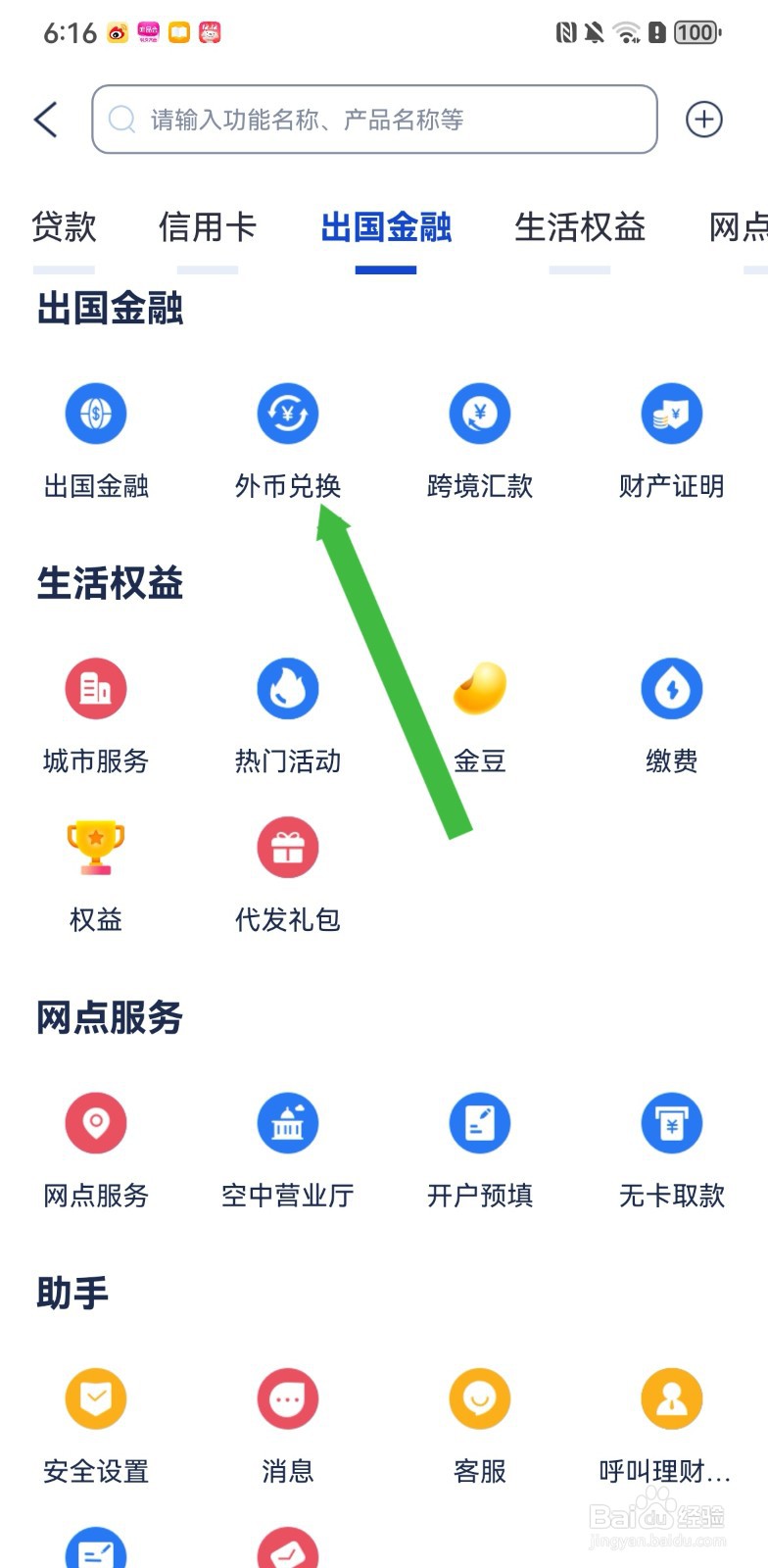Click the search input field at top

373,119
